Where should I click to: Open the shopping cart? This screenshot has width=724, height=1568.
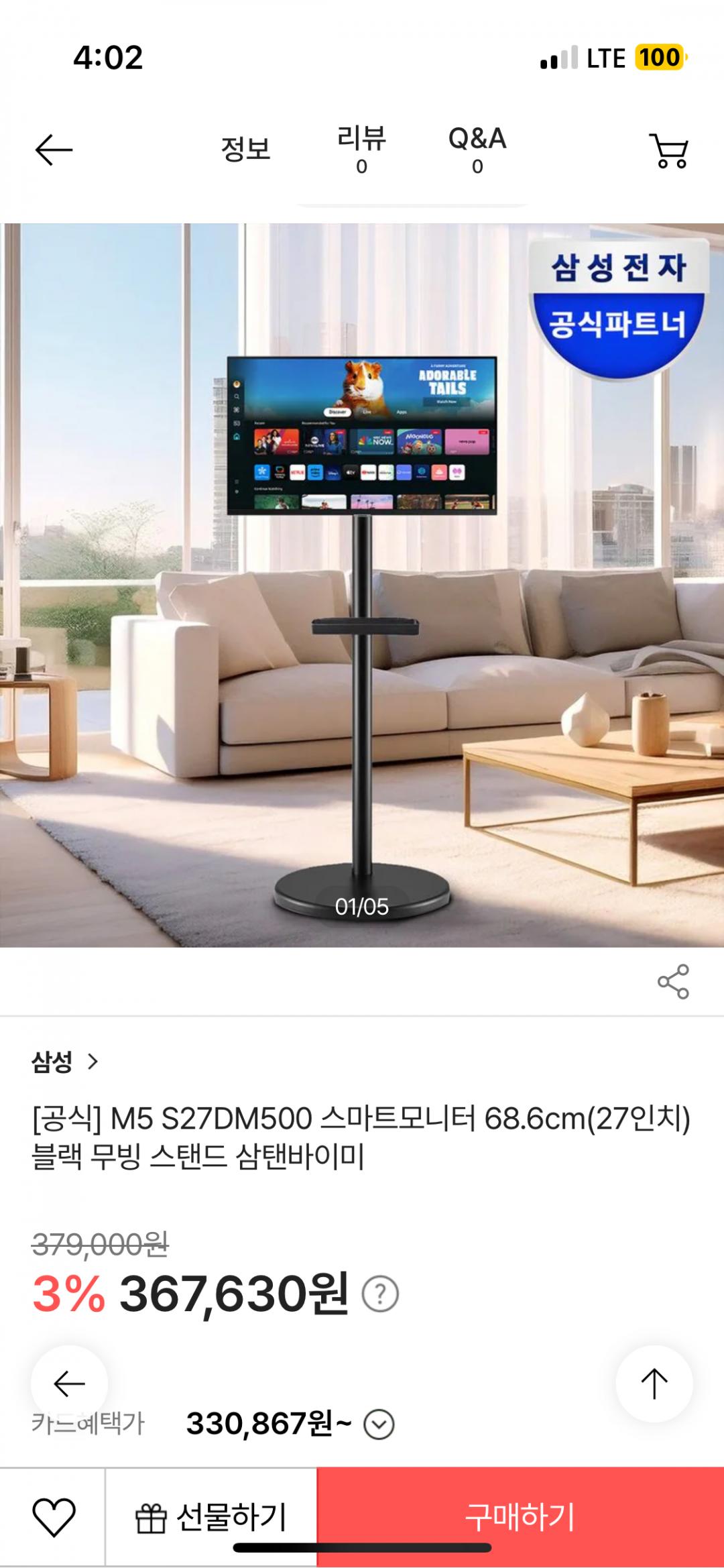668,150
